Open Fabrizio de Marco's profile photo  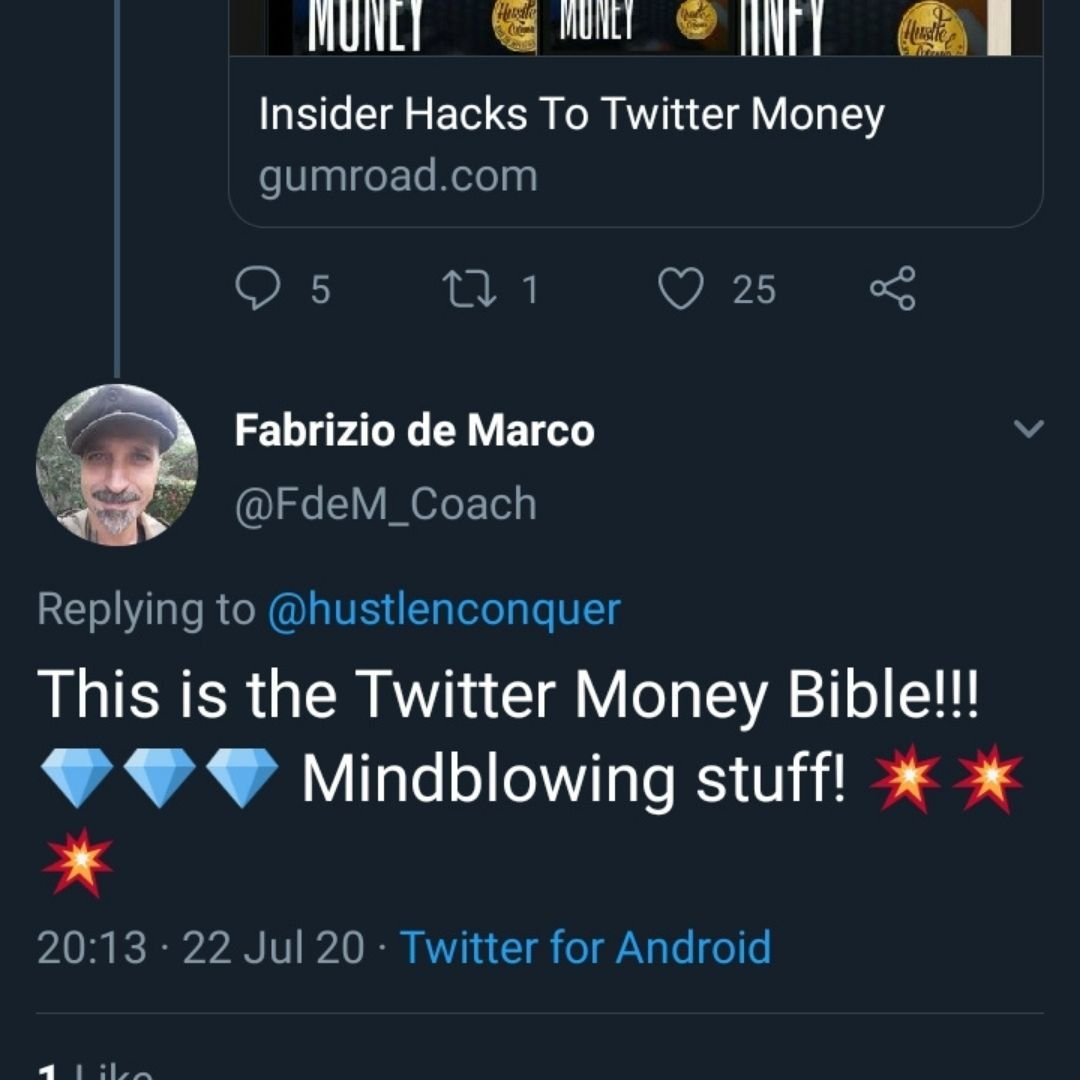pyautogui.click(x=117, y=465)
